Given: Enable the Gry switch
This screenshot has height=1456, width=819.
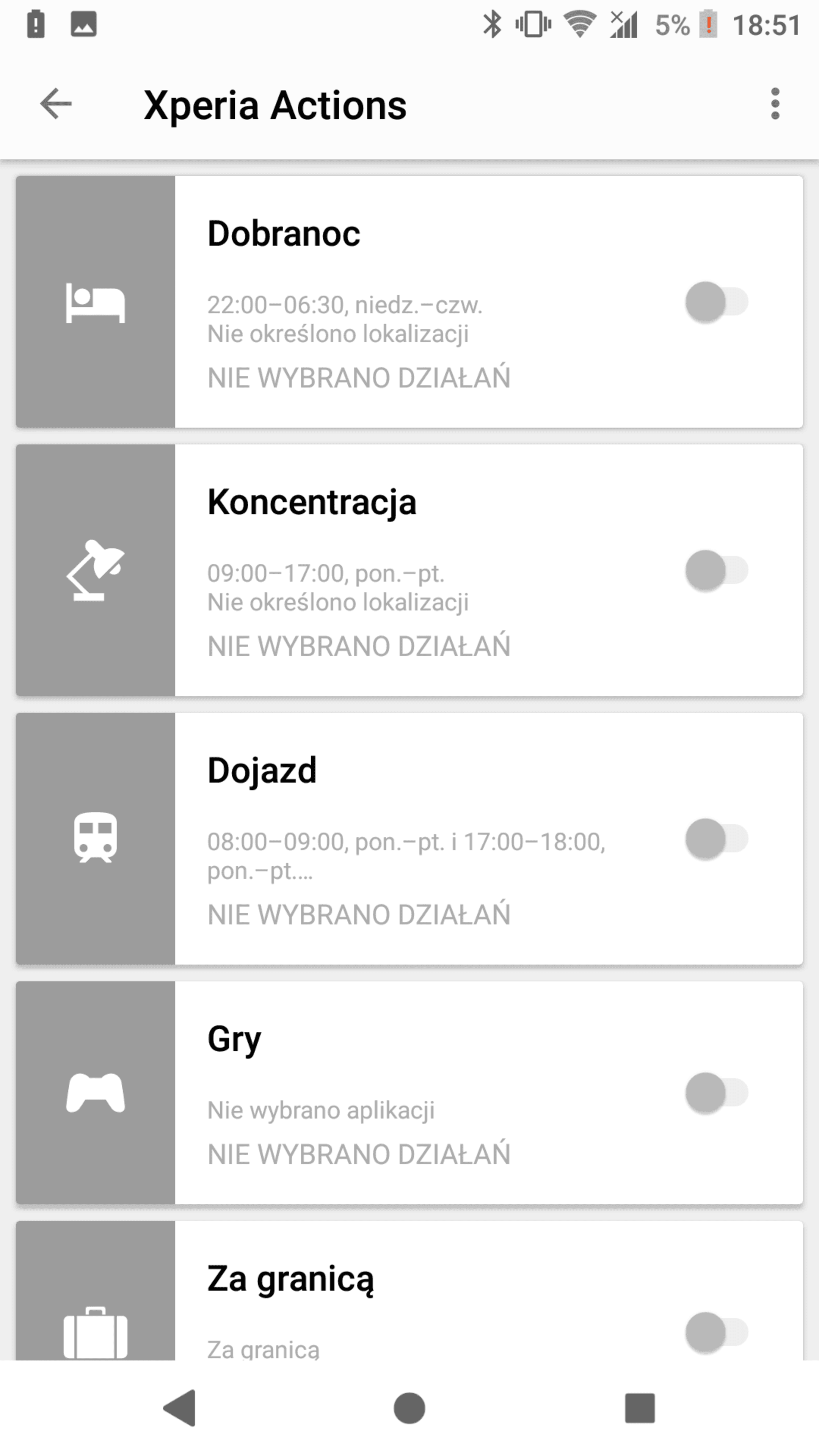Looking at the screenshot, I should [x=717, y=1092].
